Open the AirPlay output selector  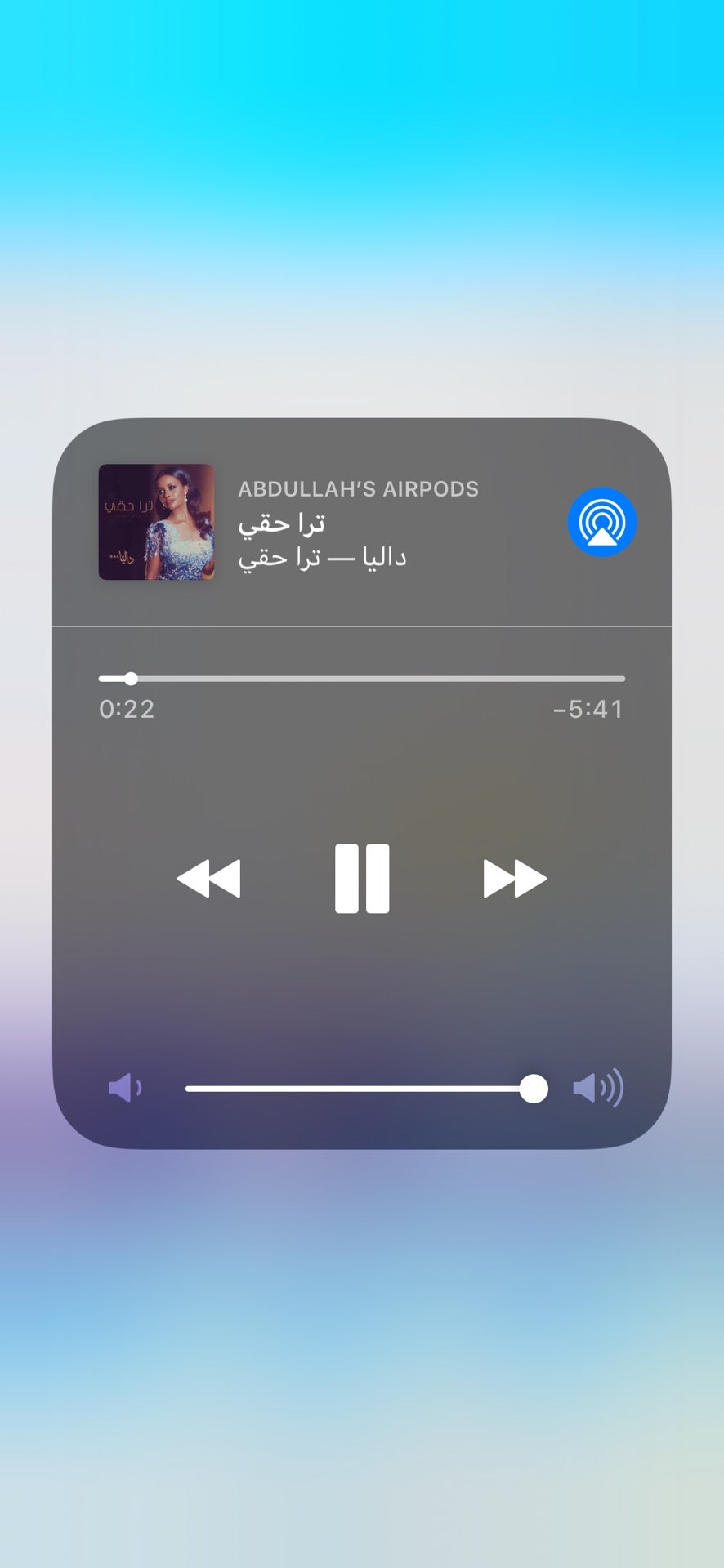[602, 522]
